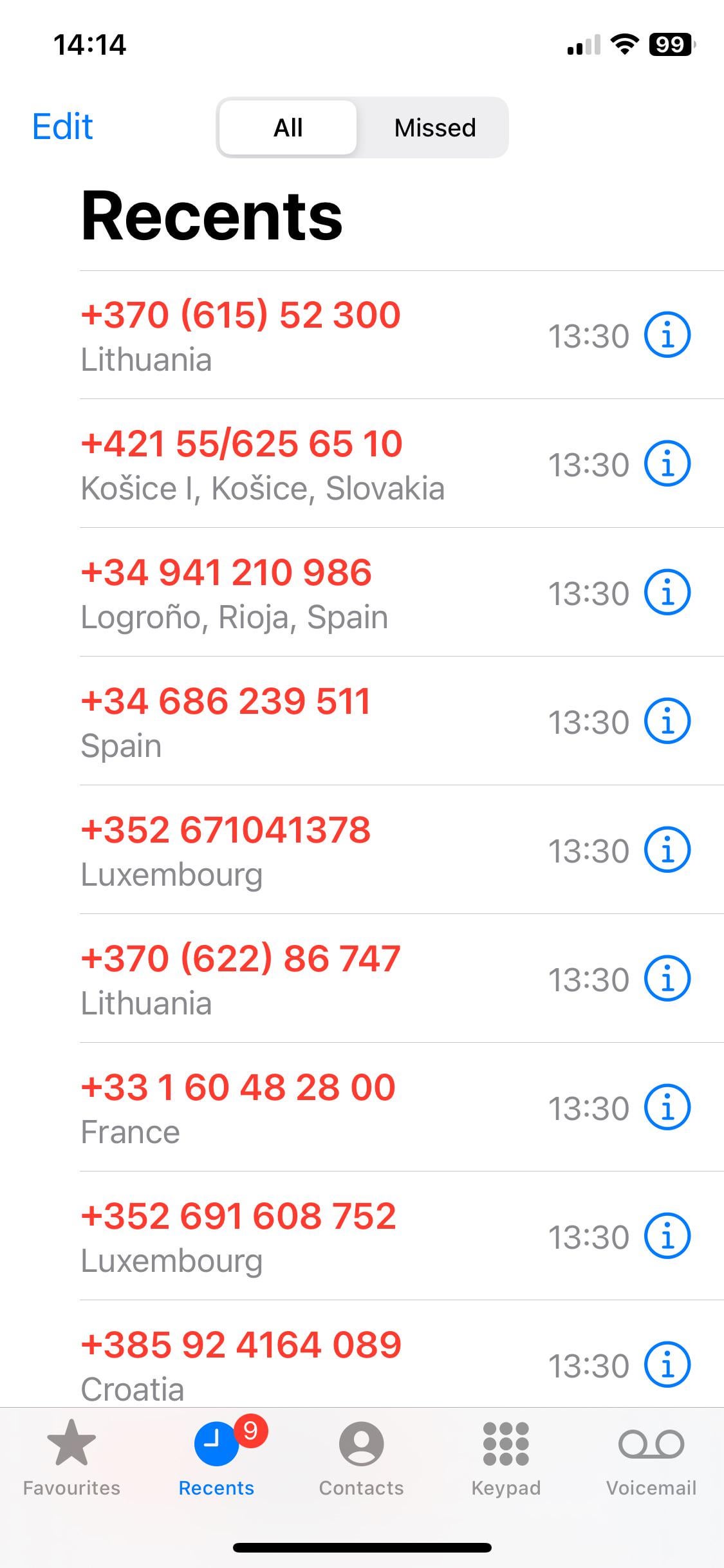Switch to the Missed calls segment

click(x=434, y=127)
